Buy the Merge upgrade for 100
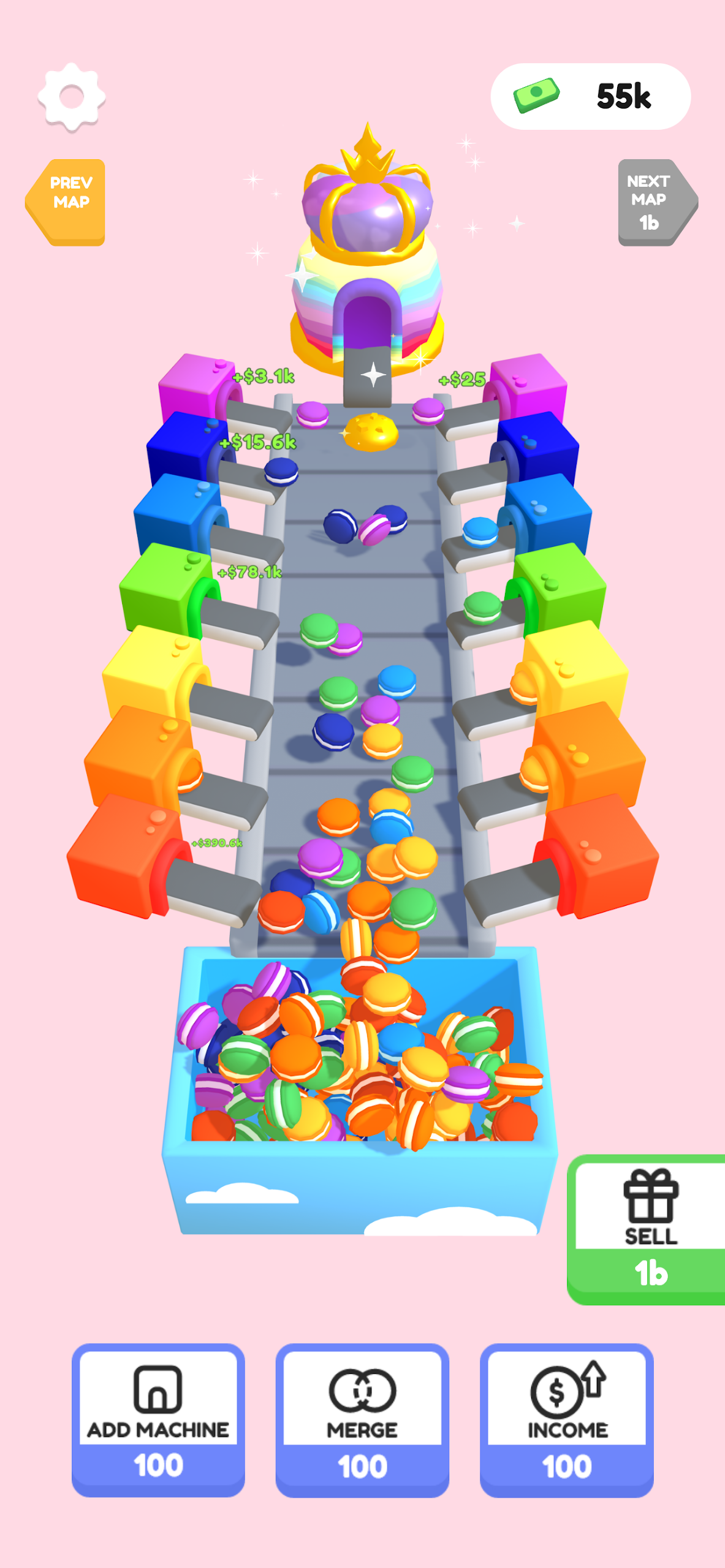Viewport: 725px width, 1568px height. pyautogui.click(x=362, y=1420)
